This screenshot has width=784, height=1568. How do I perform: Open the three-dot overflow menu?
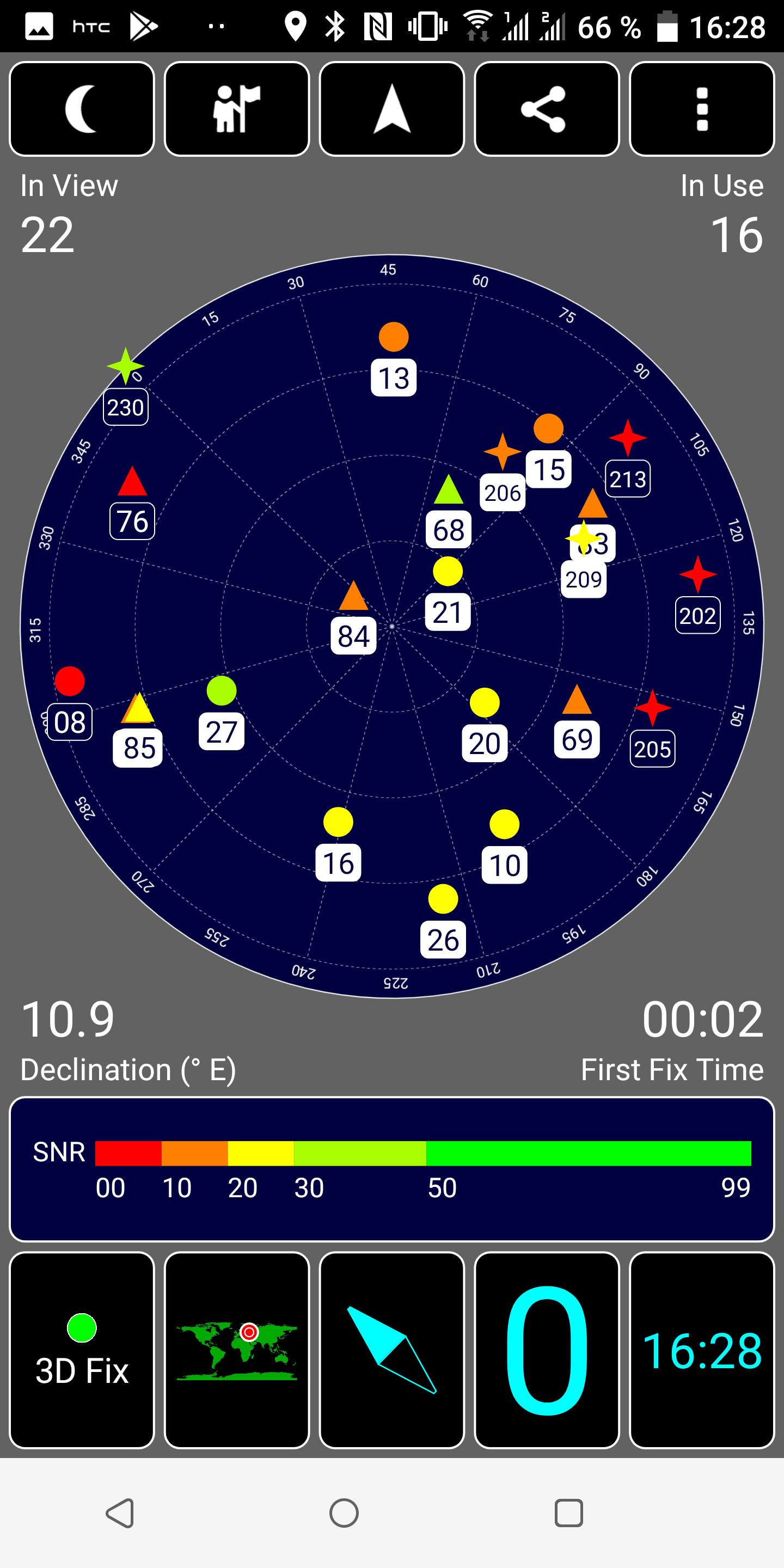701,109
